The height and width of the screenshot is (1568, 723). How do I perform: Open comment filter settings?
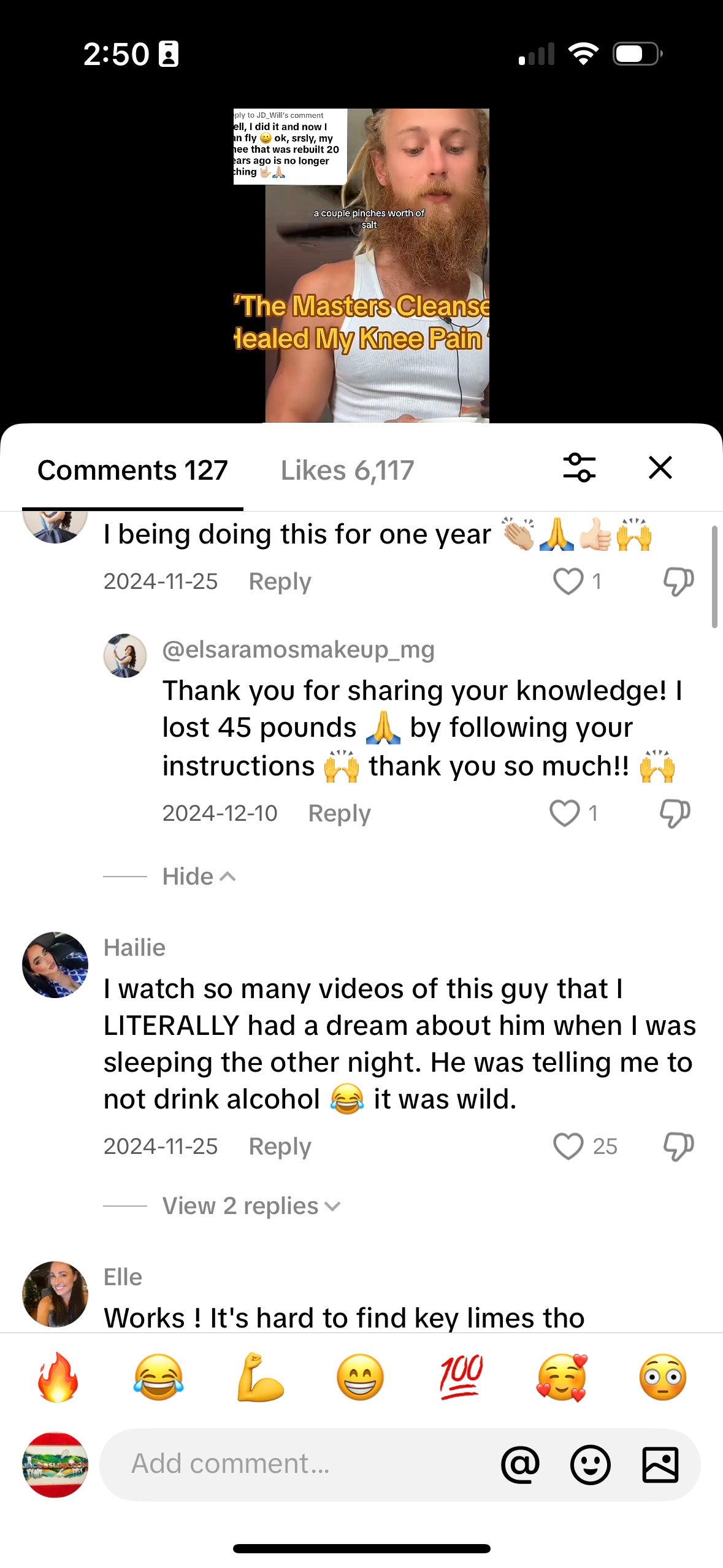click(x=579, y=468)
